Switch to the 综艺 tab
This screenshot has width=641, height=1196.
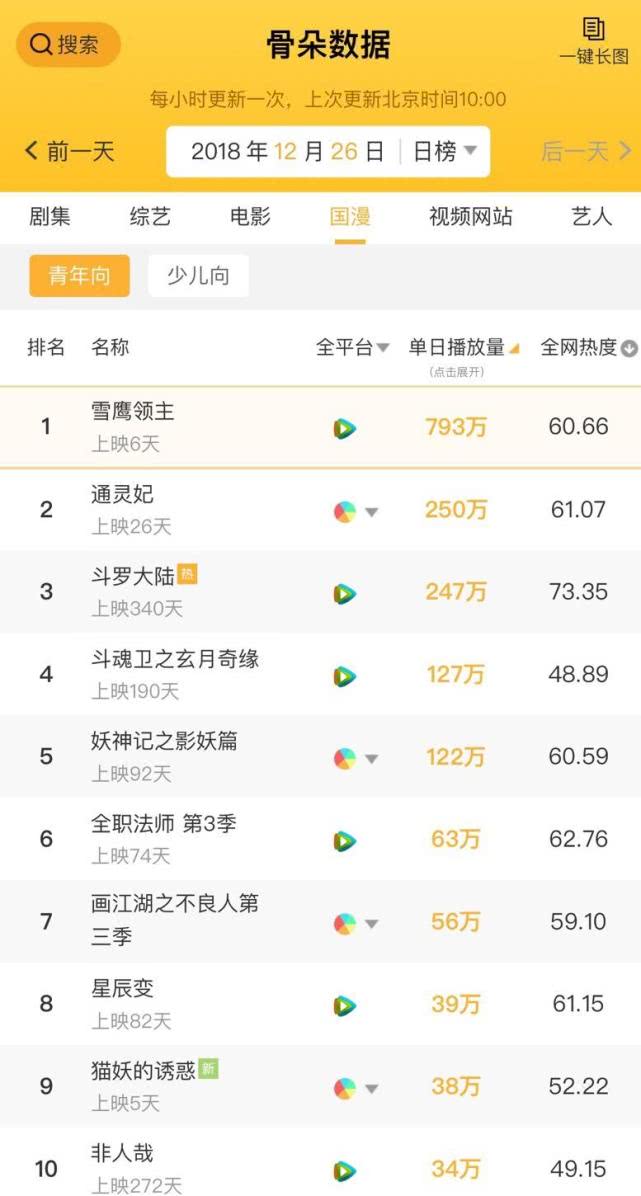coord(150,216)
